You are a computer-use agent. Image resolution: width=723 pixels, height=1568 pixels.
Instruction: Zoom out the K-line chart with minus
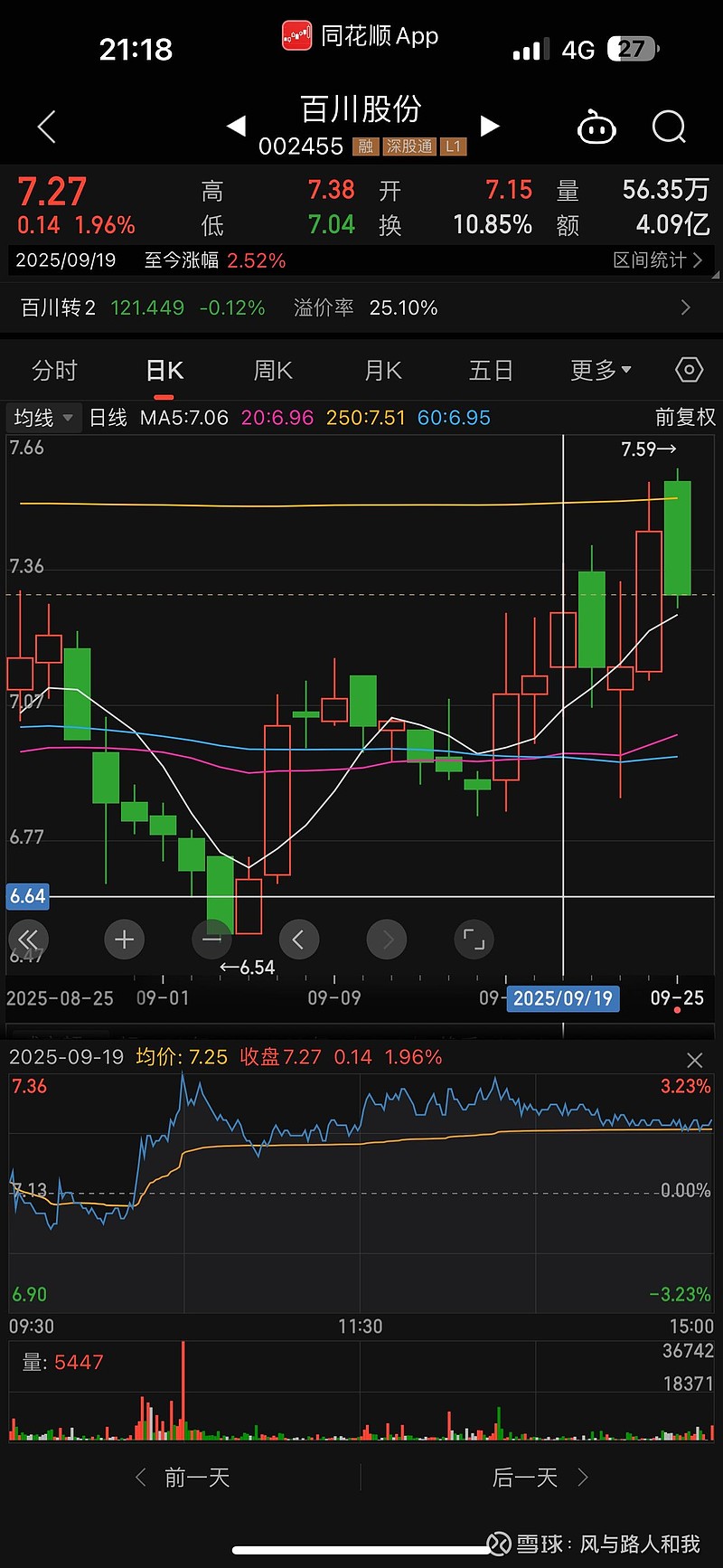[x=211, y=940]
